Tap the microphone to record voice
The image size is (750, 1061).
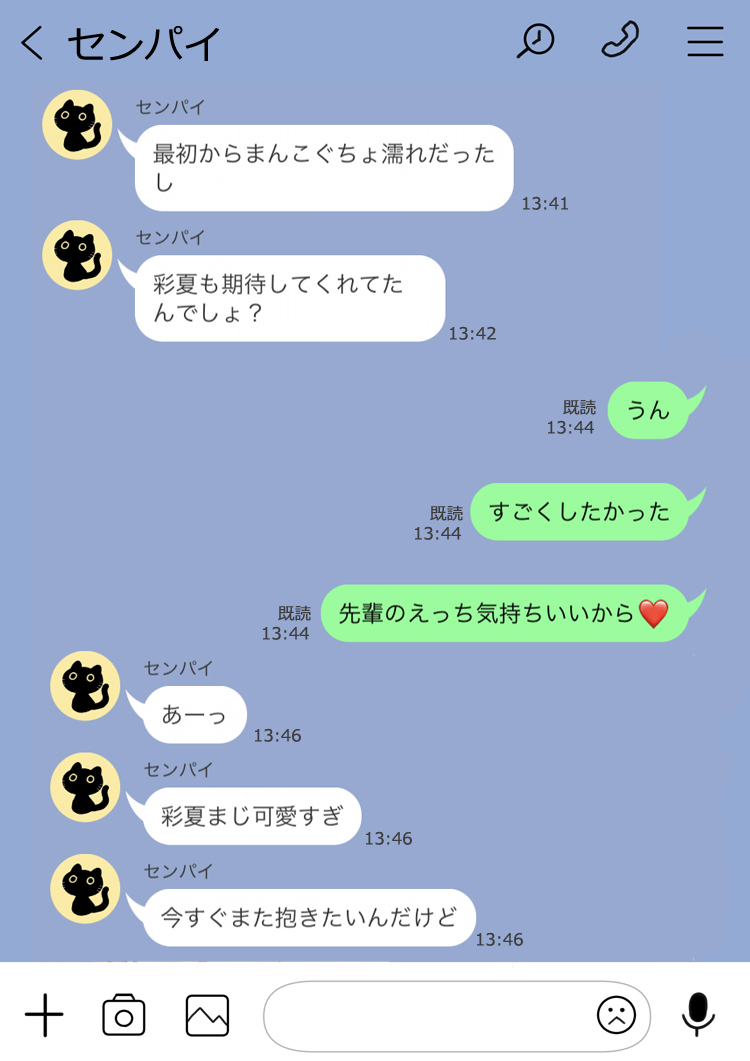point(698,1014)
